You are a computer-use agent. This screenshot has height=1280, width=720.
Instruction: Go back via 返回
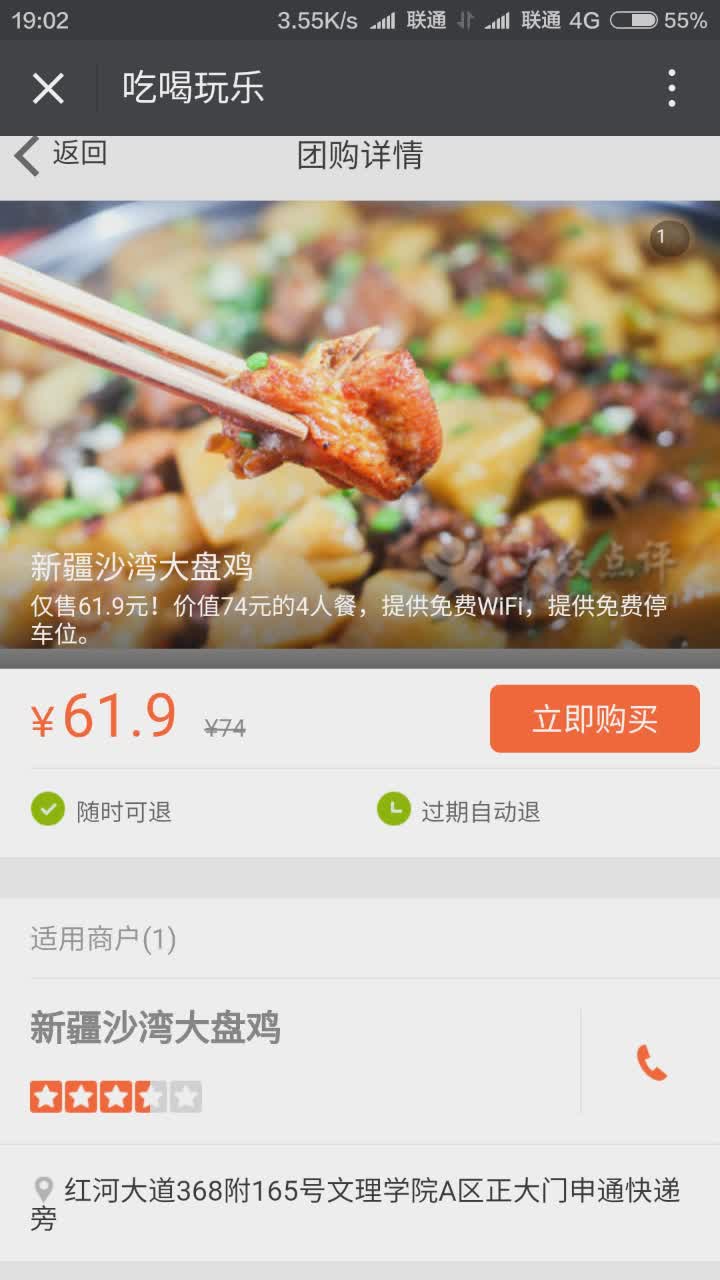pos(62,155)
